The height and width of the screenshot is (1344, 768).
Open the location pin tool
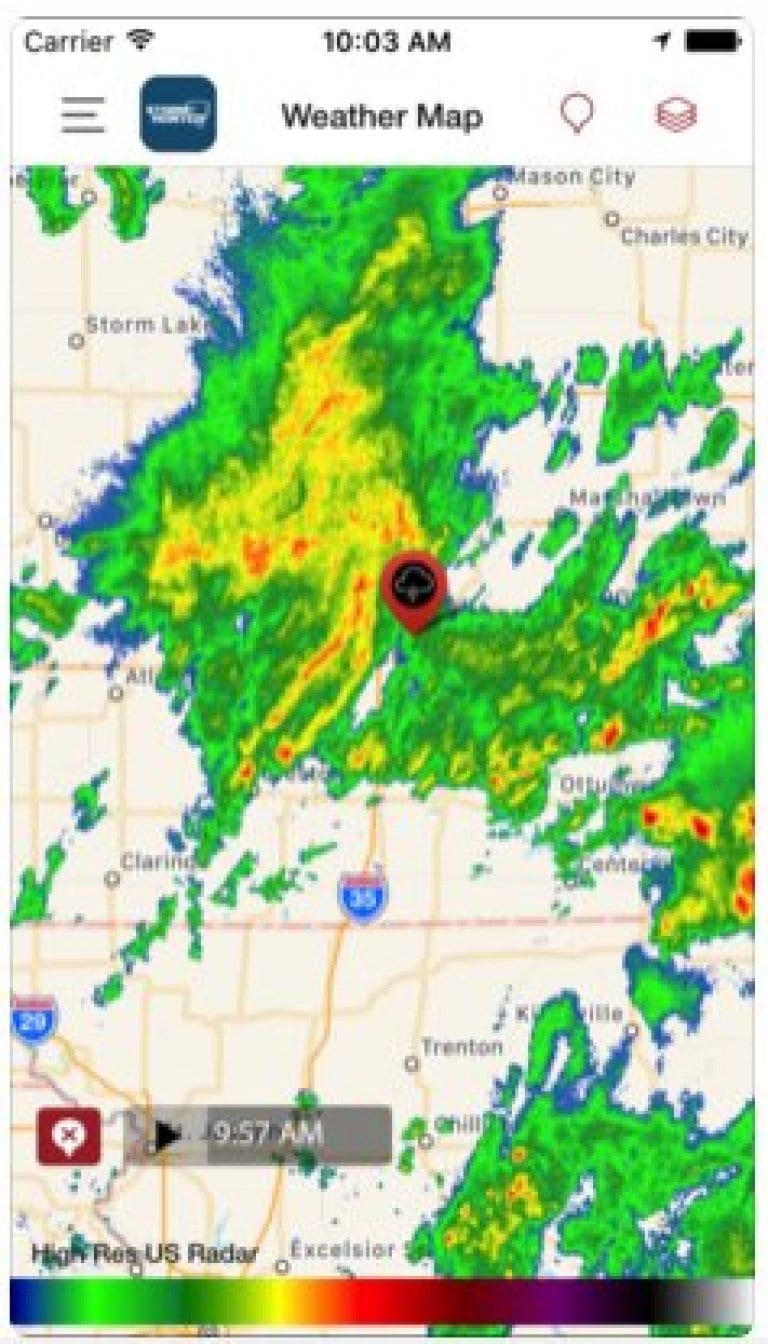[x=575, y=114]
